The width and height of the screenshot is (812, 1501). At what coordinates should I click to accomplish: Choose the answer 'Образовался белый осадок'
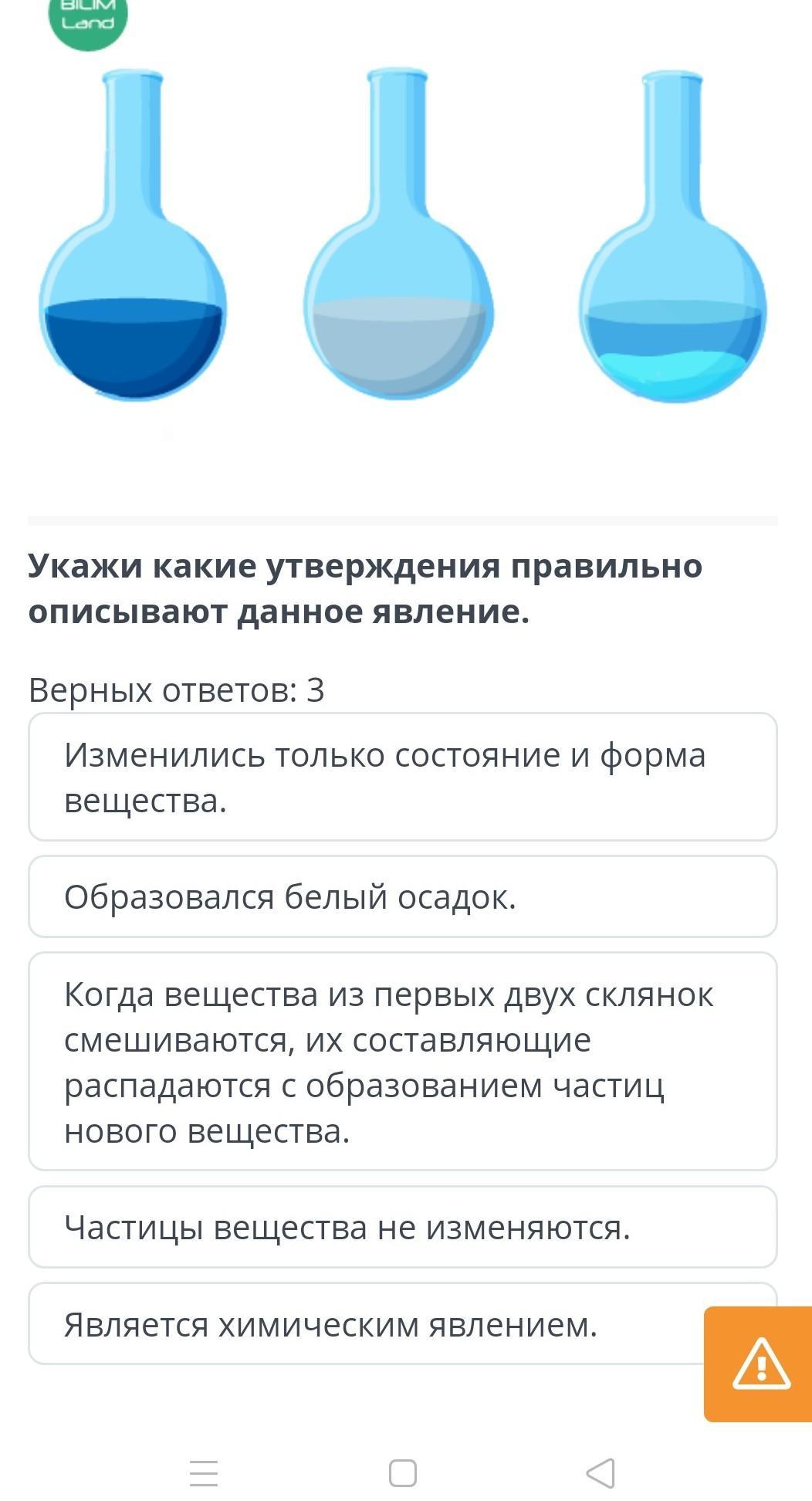tap(402, 896)
